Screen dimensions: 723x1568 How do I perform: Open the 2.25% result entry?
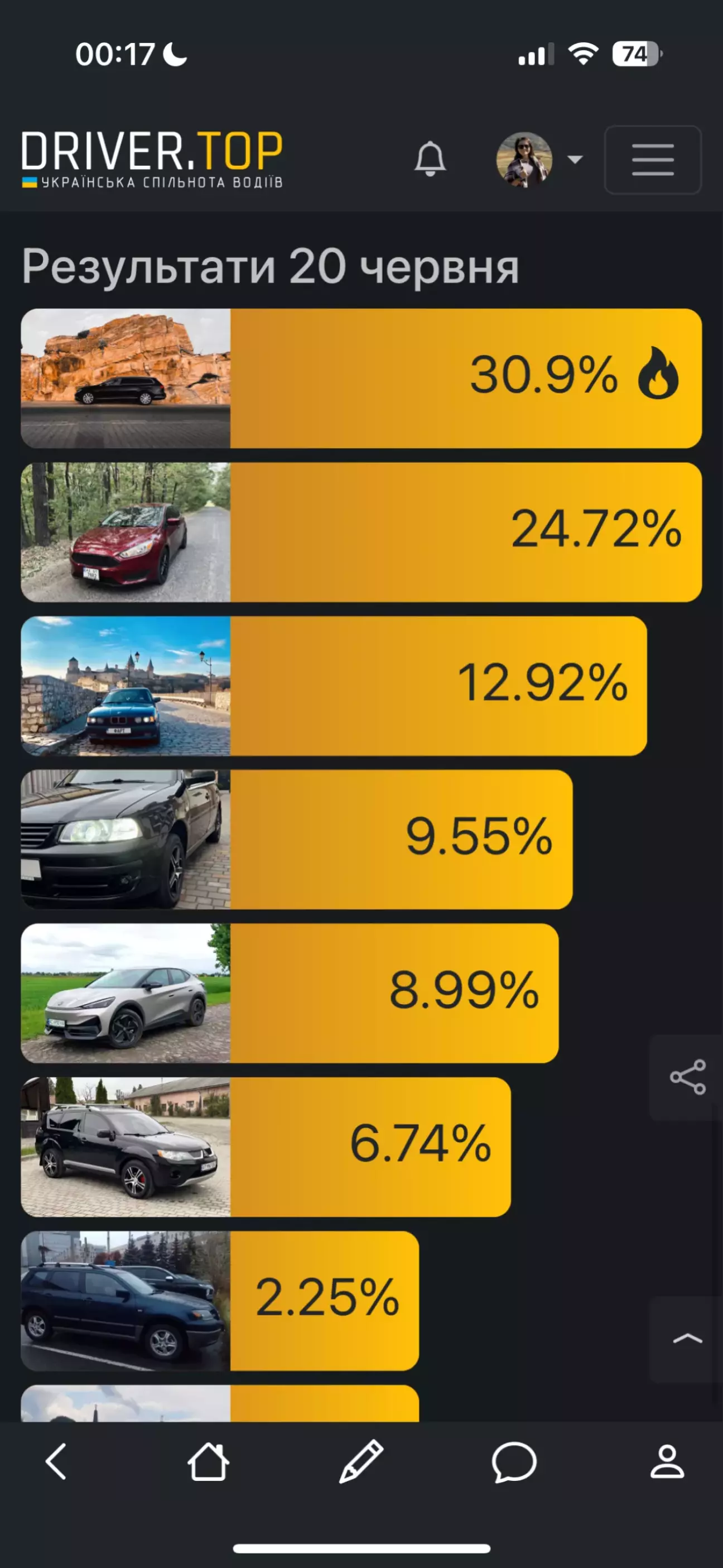[x=220, y=1301]
